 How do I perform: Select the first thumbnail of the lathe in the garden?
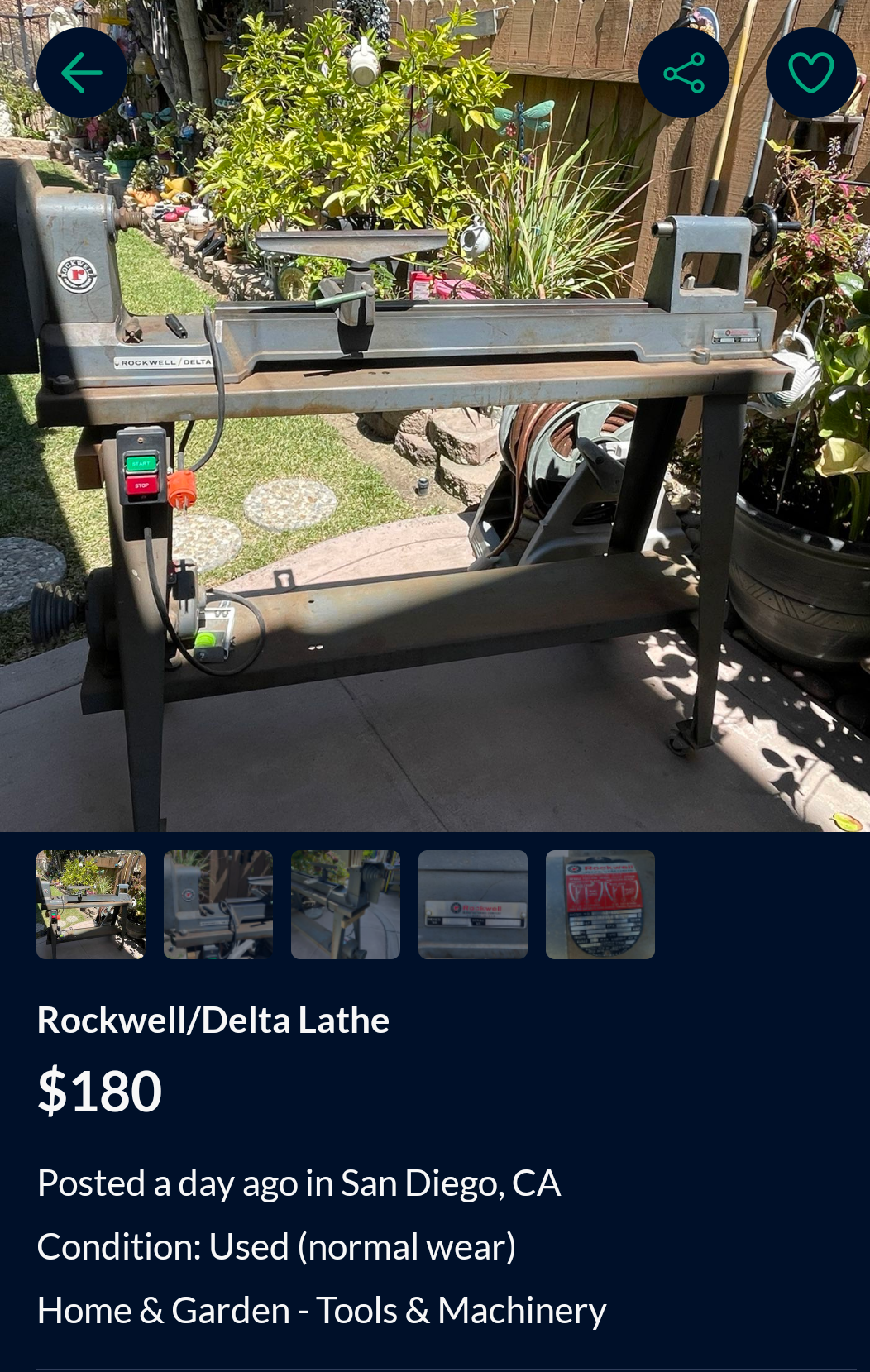point(91,905)
